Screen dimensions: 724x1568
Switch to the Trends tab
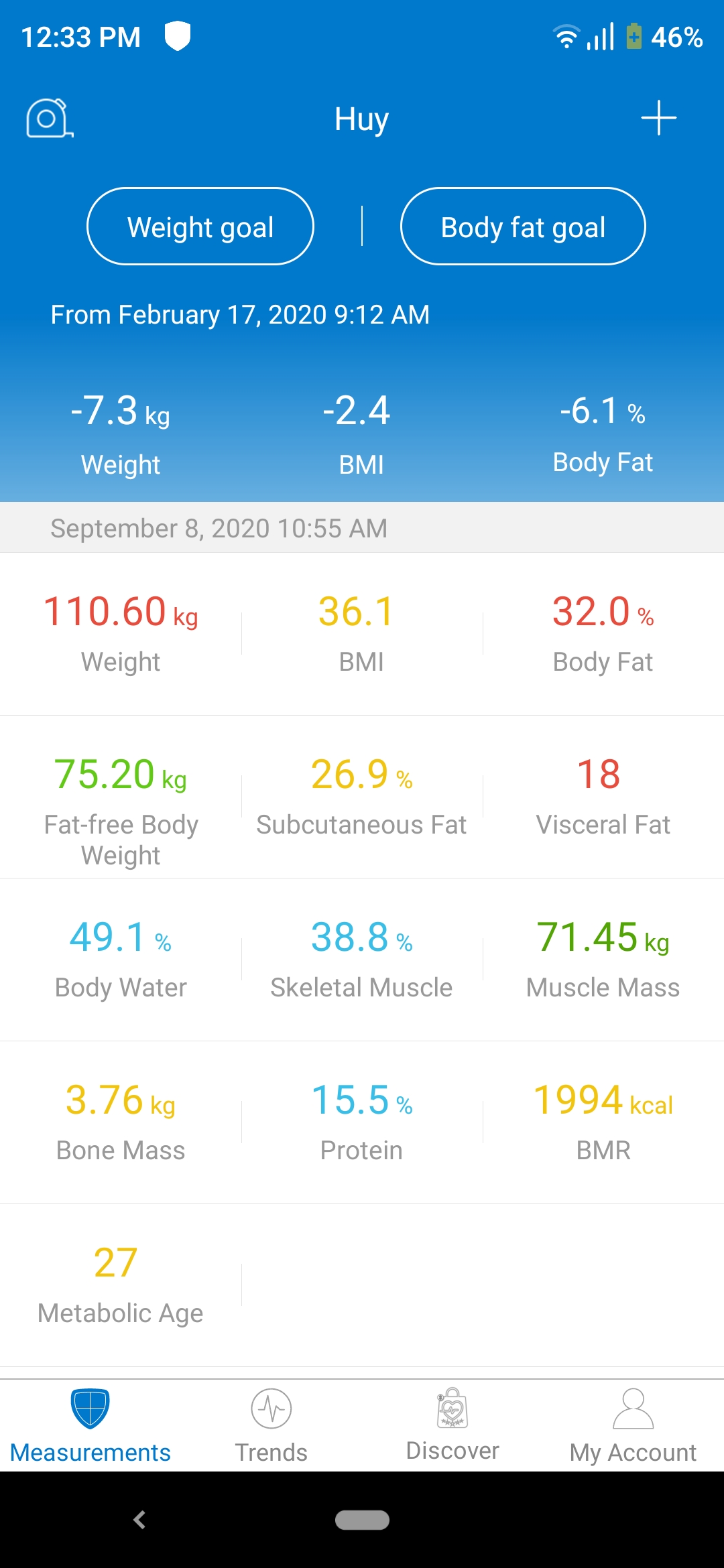pos(271,1426)
